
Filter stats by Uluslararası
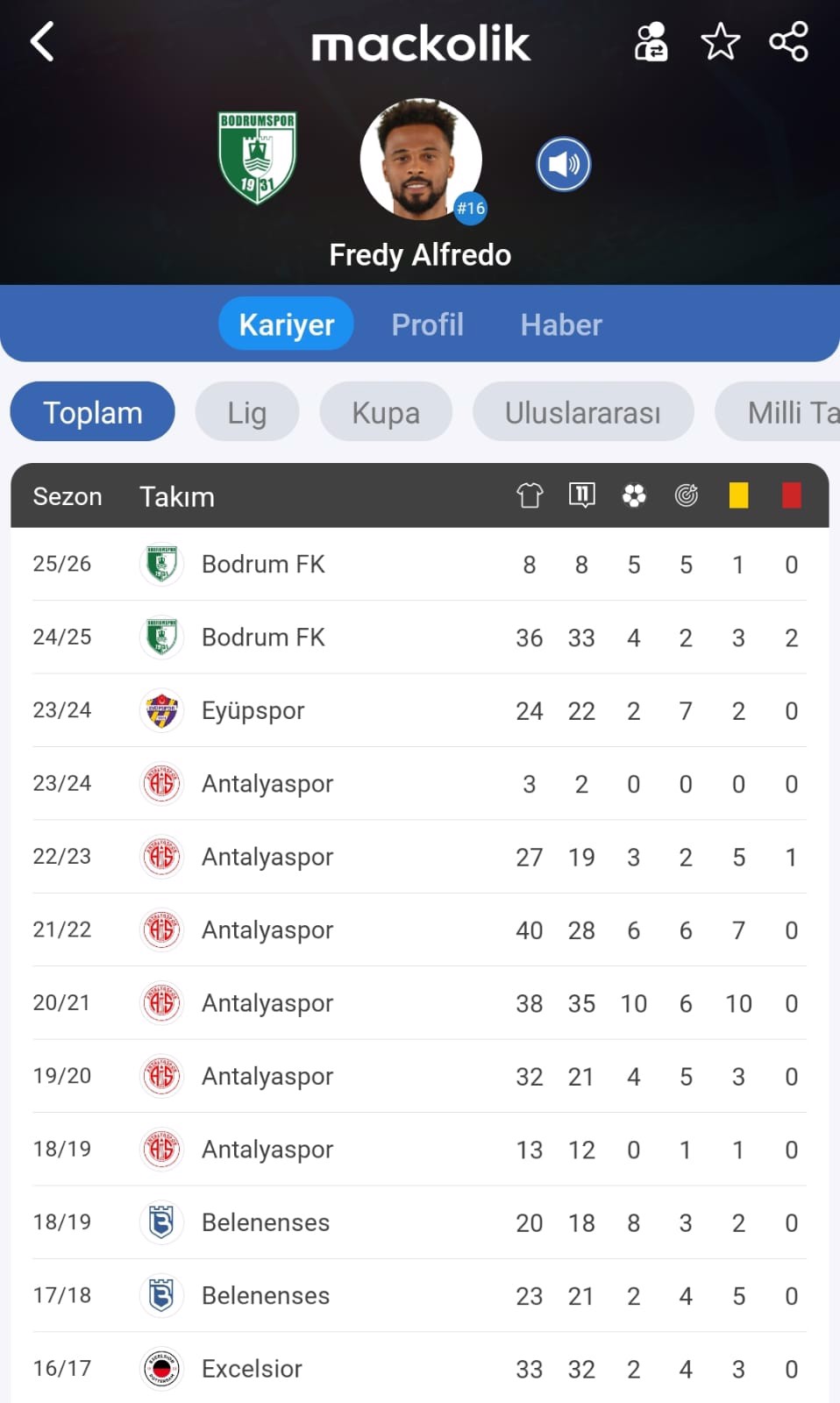583,412
